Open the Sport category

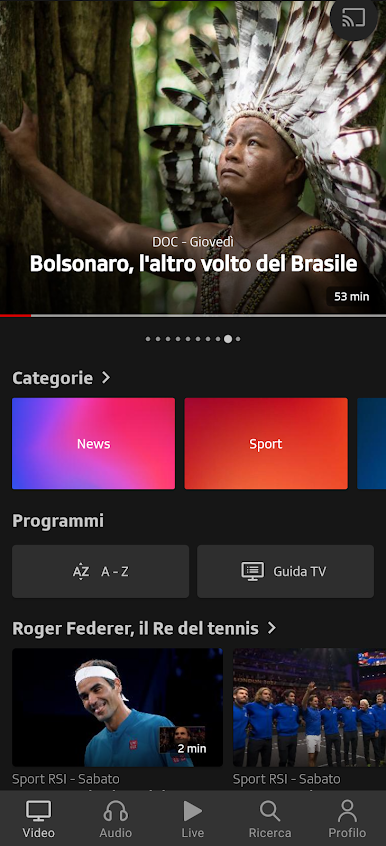(266, 444)
